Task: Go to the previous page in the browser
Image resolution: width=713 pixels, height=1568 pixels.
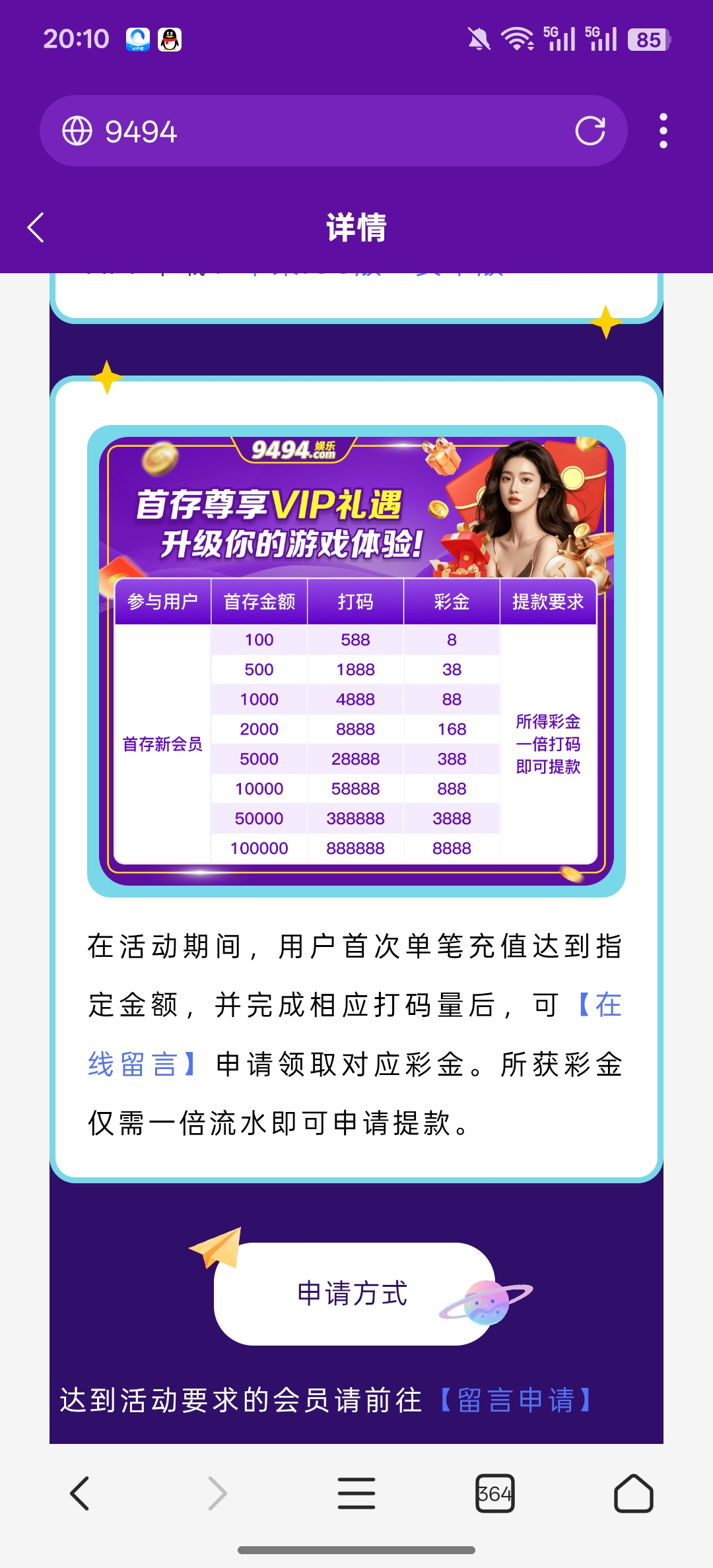Action: (x=80, y=1493)
